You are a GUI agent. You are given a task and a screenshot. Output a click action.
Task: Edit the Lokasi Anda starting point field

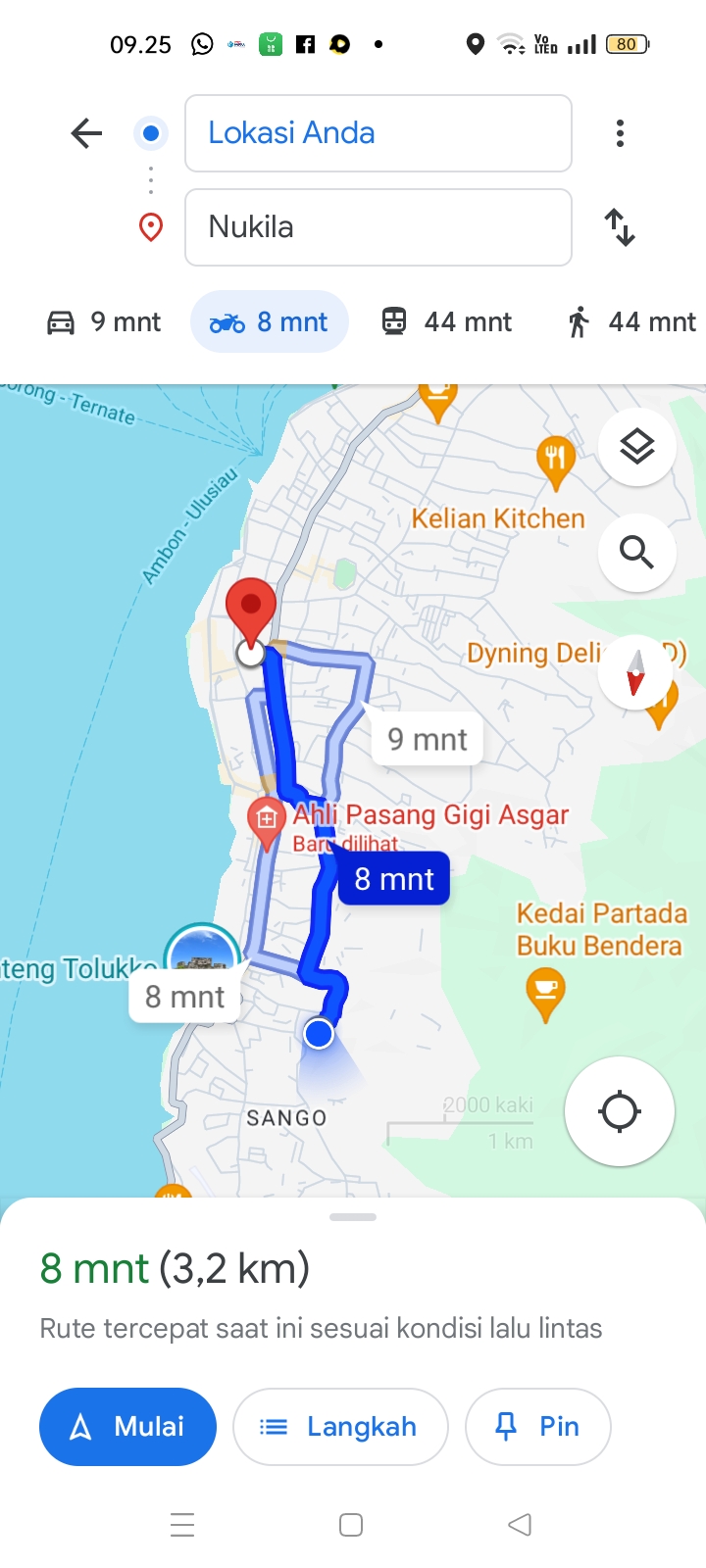[378, 133]
